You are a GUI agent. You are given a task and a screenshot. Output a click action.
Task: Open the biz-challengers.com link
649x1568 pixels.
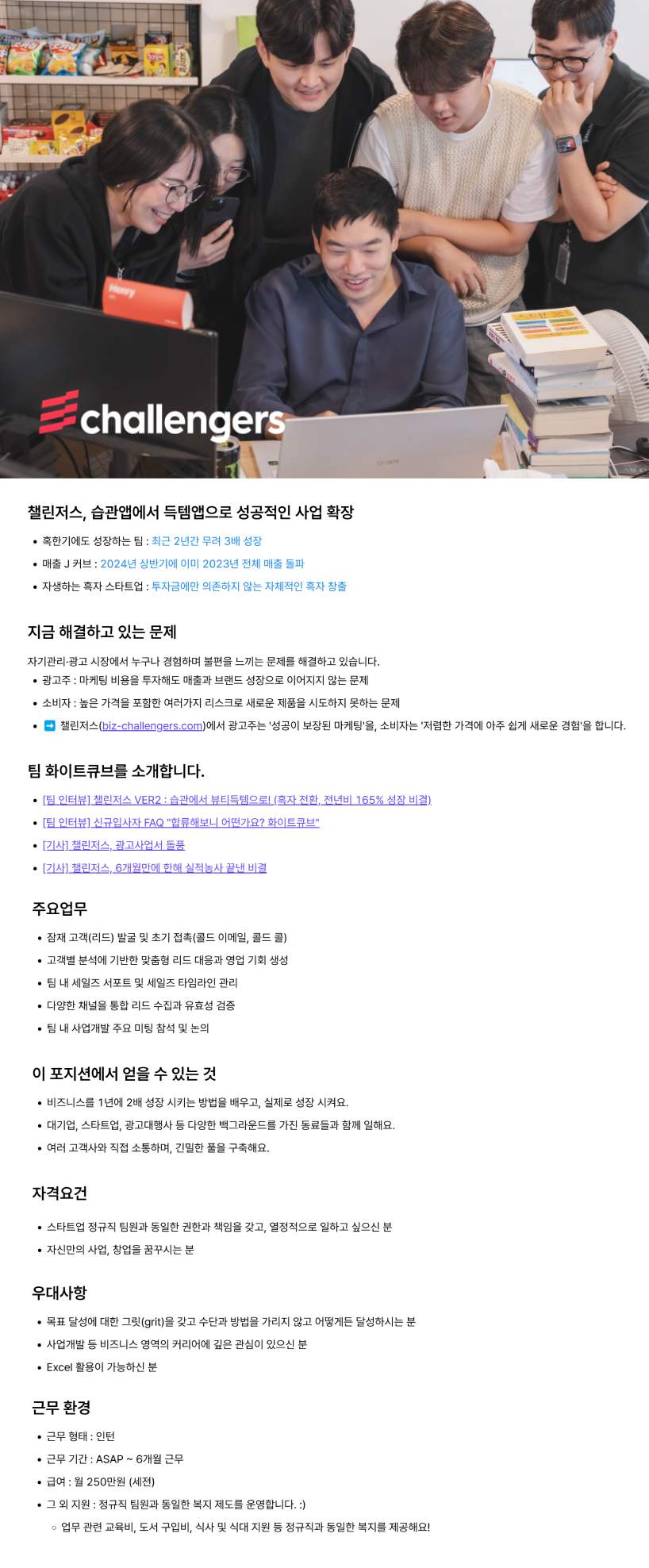pos(152,725)
